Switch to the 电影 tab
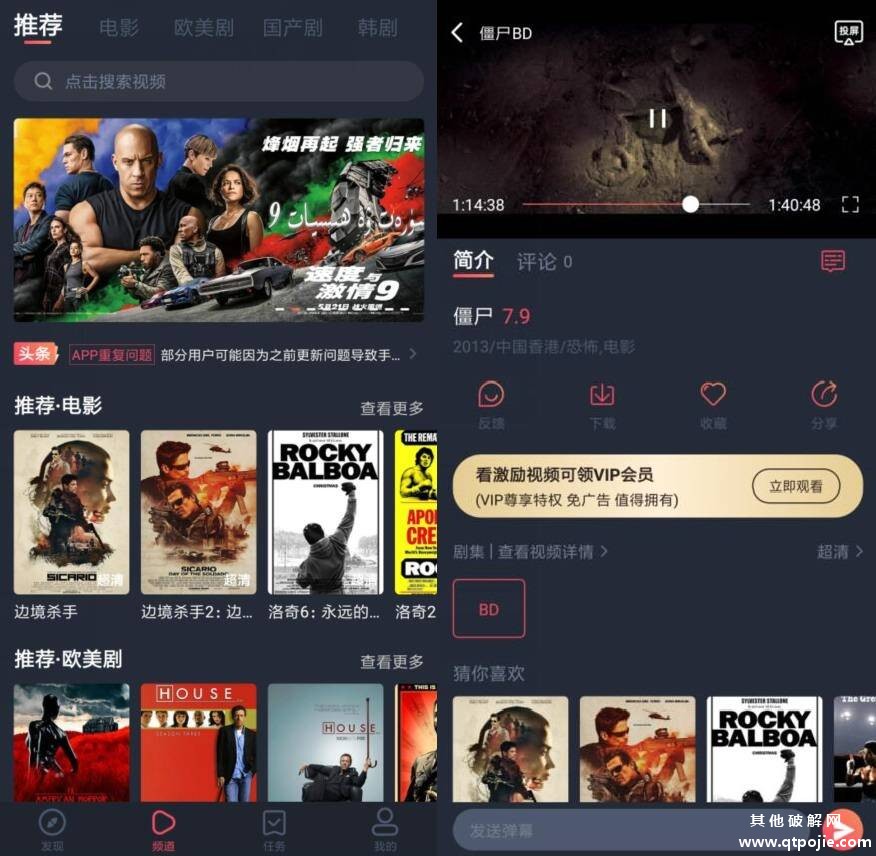This screenshot has width=876, height=856. pyautogui.click(x=119, y=28)
